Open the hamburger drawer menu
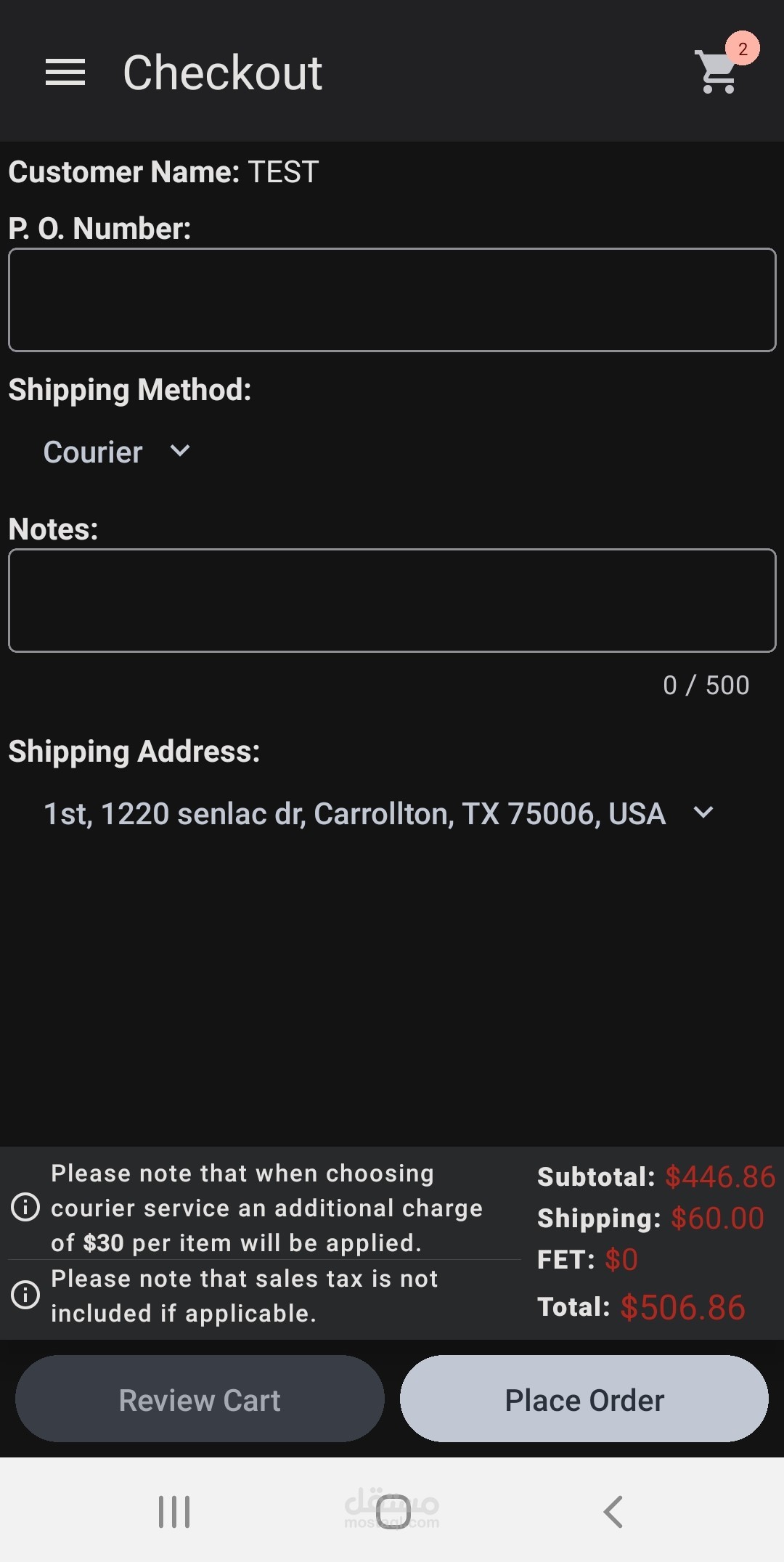Screen dimensions: 784x1562 [x=65, y=73]
